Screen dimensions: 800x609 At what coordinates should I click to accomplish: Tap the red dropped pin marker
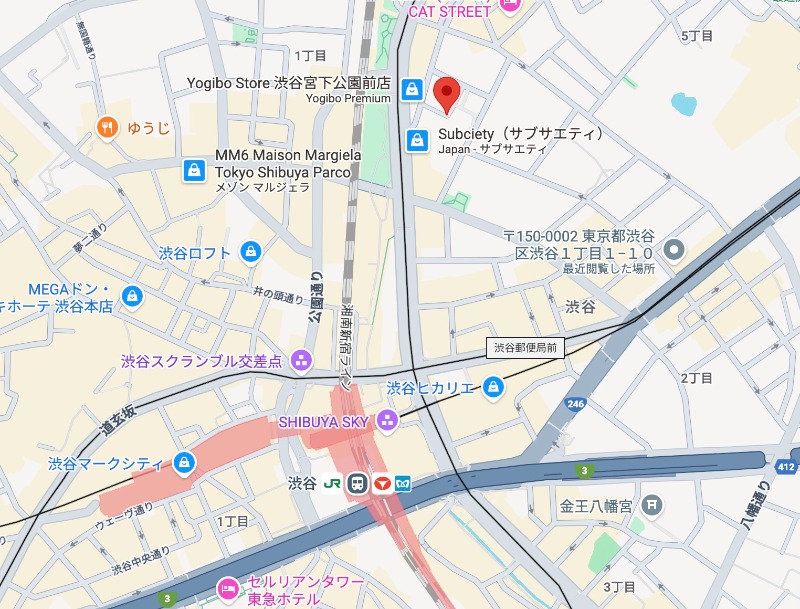[x=447, y=93]
